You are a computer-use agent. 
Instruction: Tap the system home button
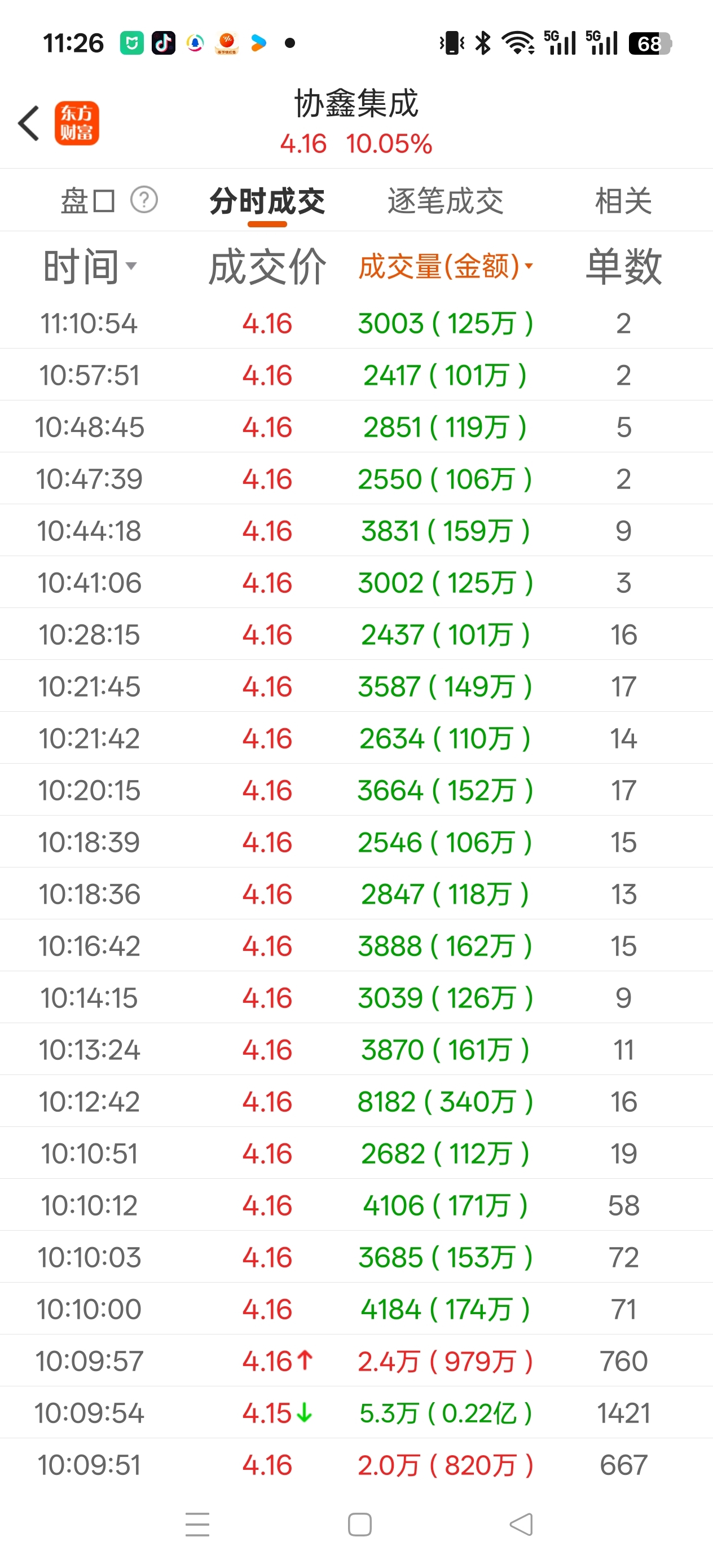tap(359, 1524)
